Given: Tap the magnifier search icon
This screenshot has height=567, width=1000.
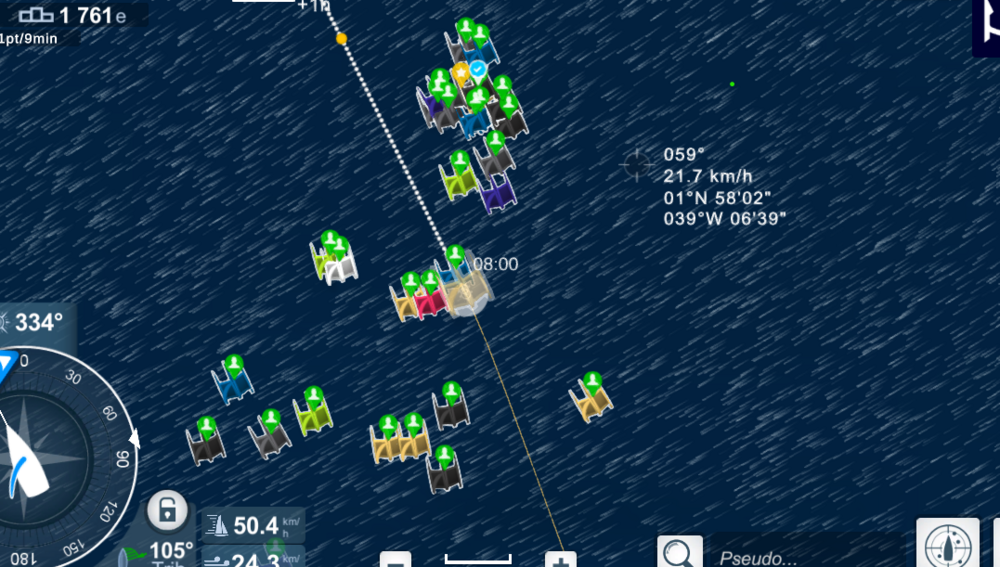Looking at the screenshot, I should [x=679, y=553].
